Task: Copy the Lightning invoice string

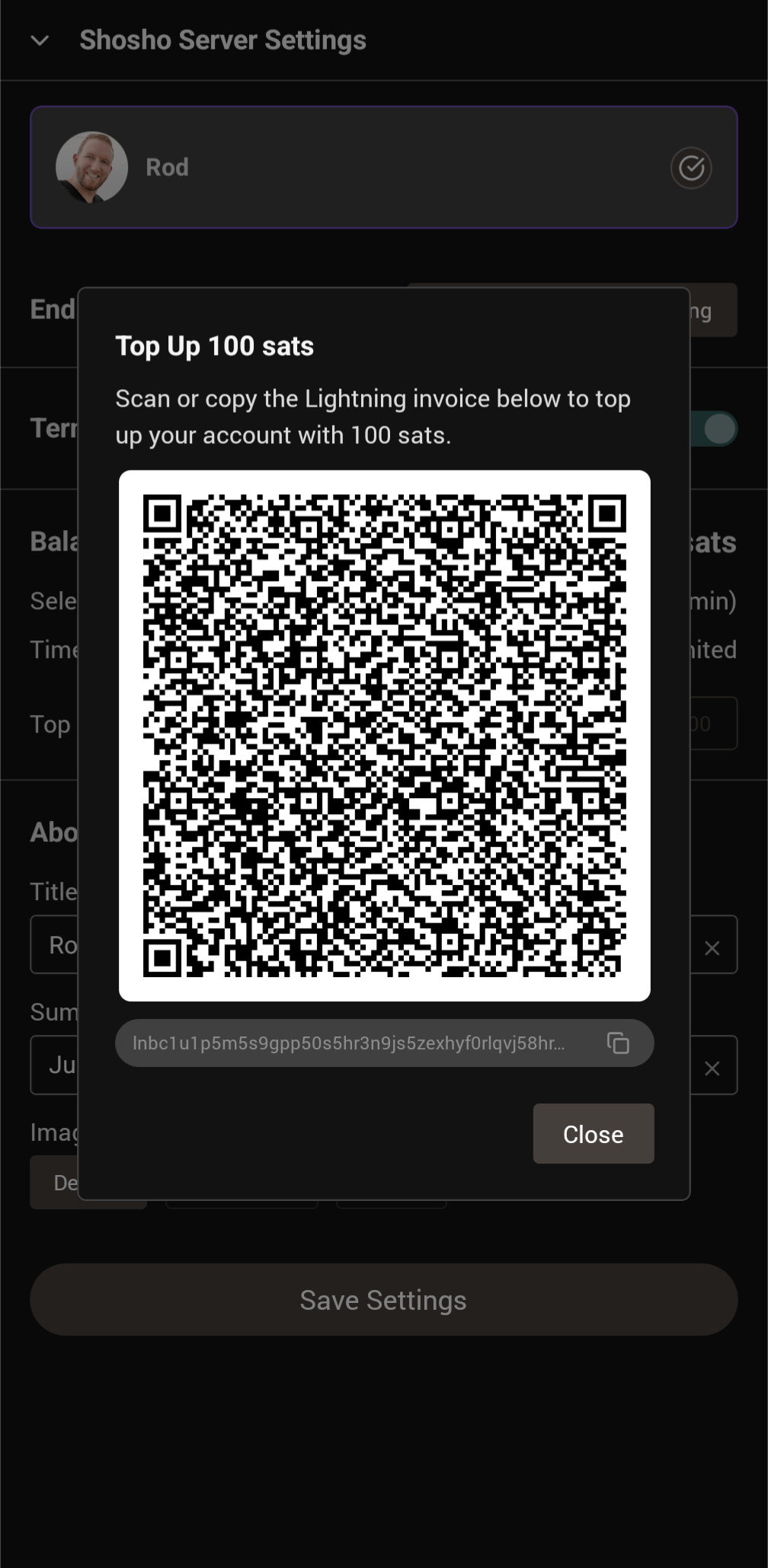Action: pos(618,1043)
